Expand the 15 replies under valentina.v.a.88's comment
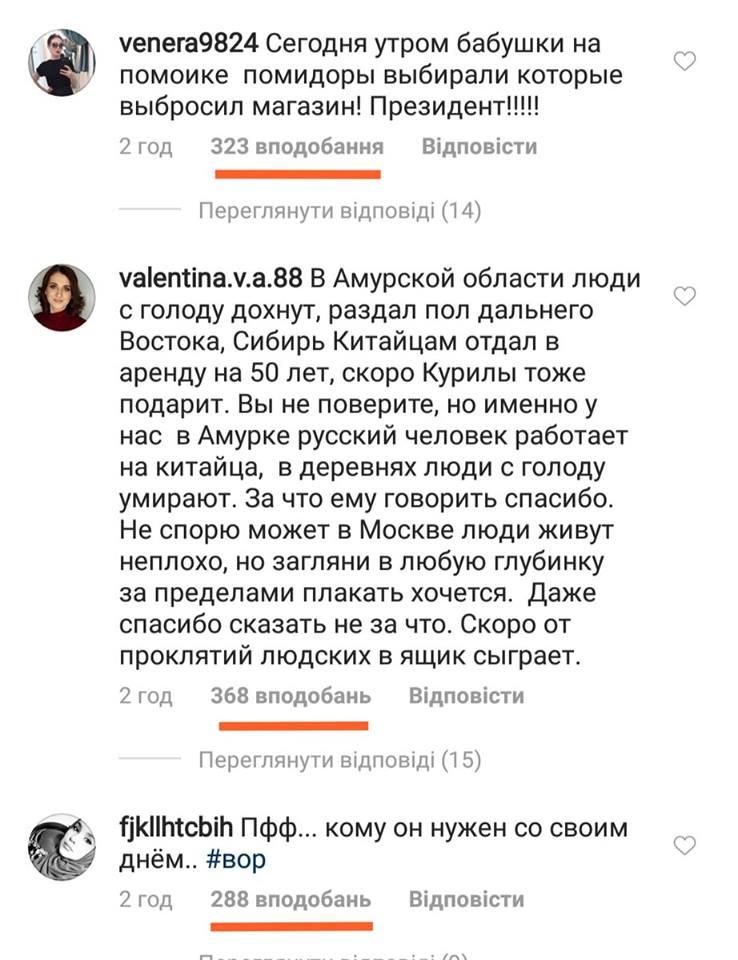738x960 pixels. [x=340, y=760]
